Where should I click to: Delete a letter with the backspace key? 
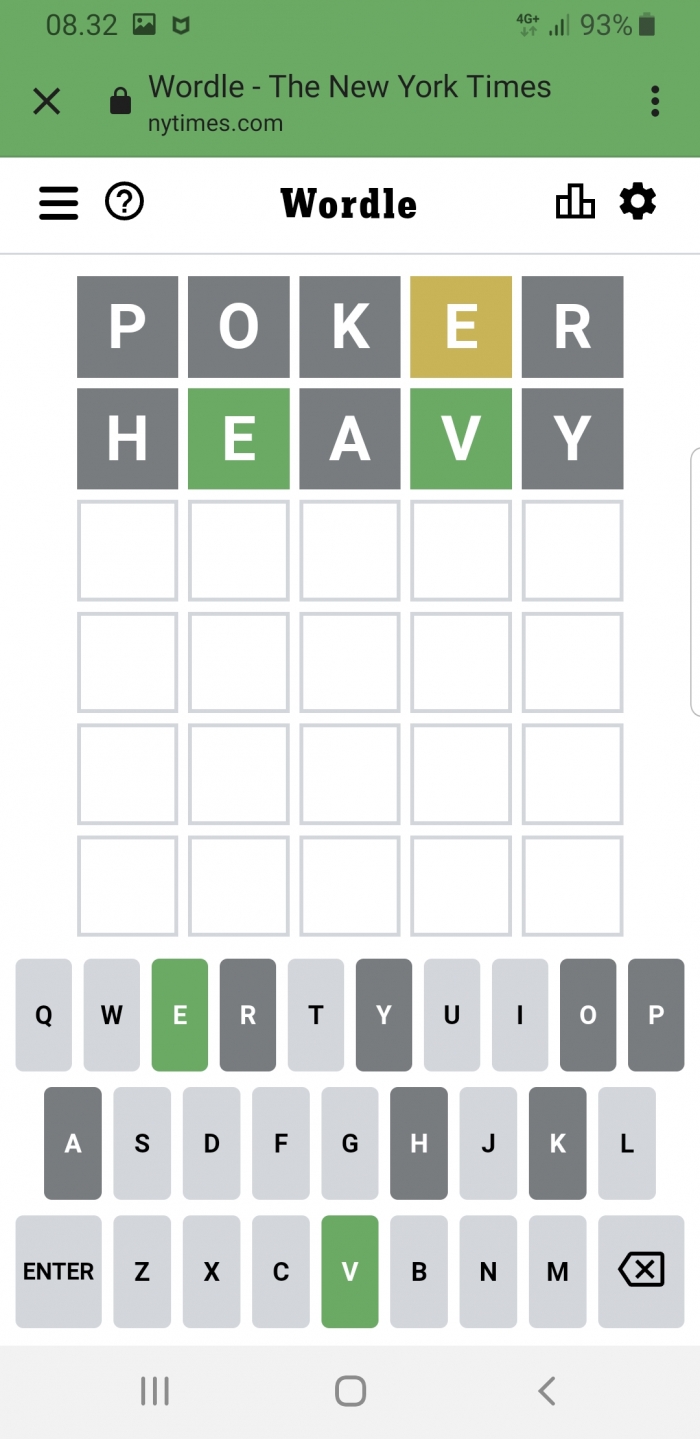pos(641,1271)
